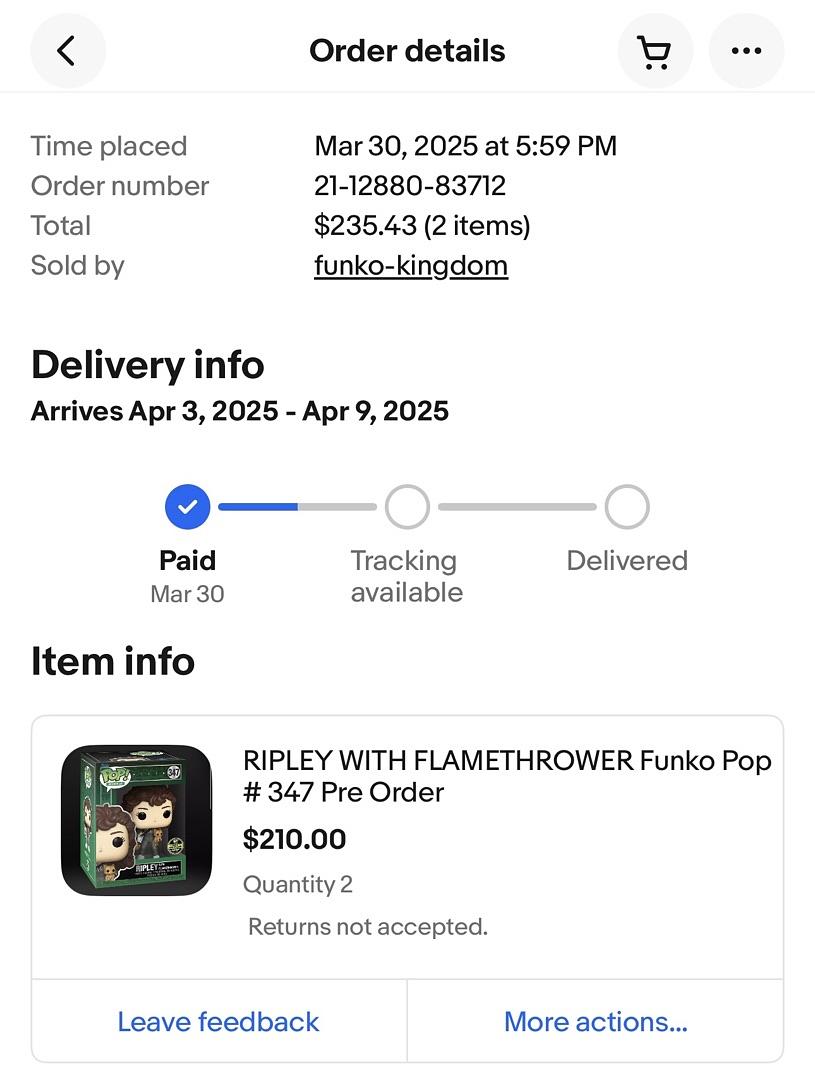Go back from Order details
815x1080 pixels.
tap(67, 51)
